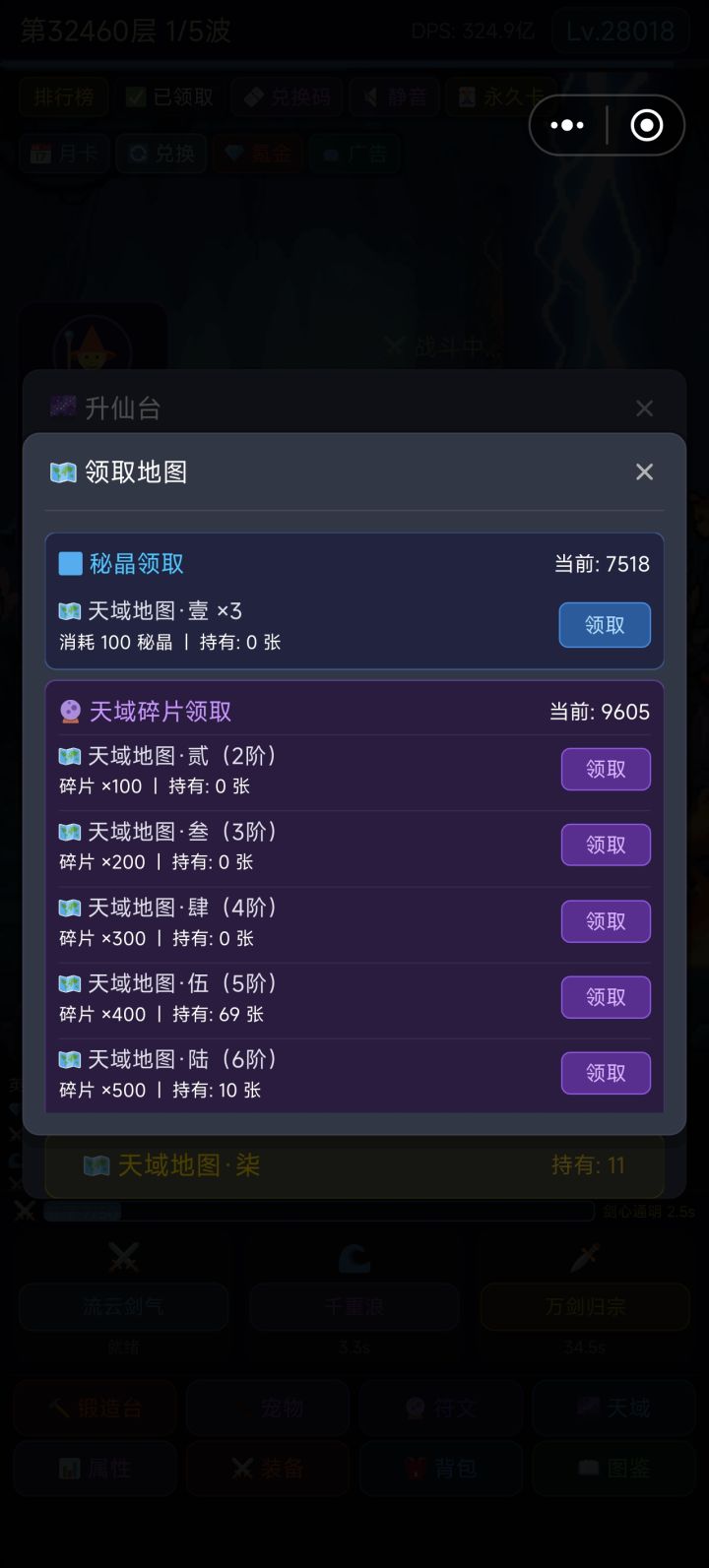Open the 兑换 exchange menu
Screen dimensions: 709x1568
(161, 153)
